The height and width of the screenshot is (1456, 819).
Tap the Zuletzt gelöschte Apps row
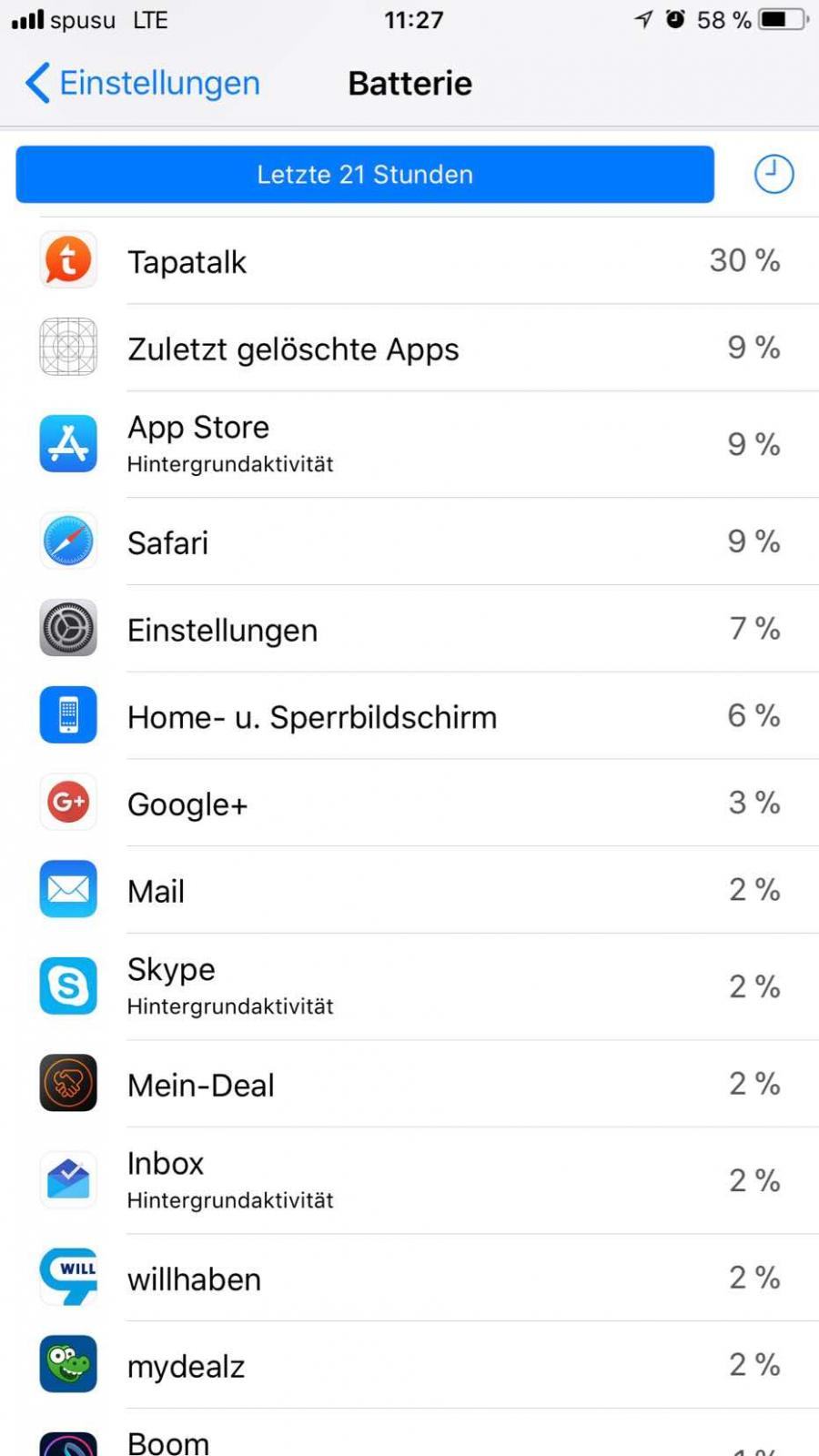pos(409,349)
